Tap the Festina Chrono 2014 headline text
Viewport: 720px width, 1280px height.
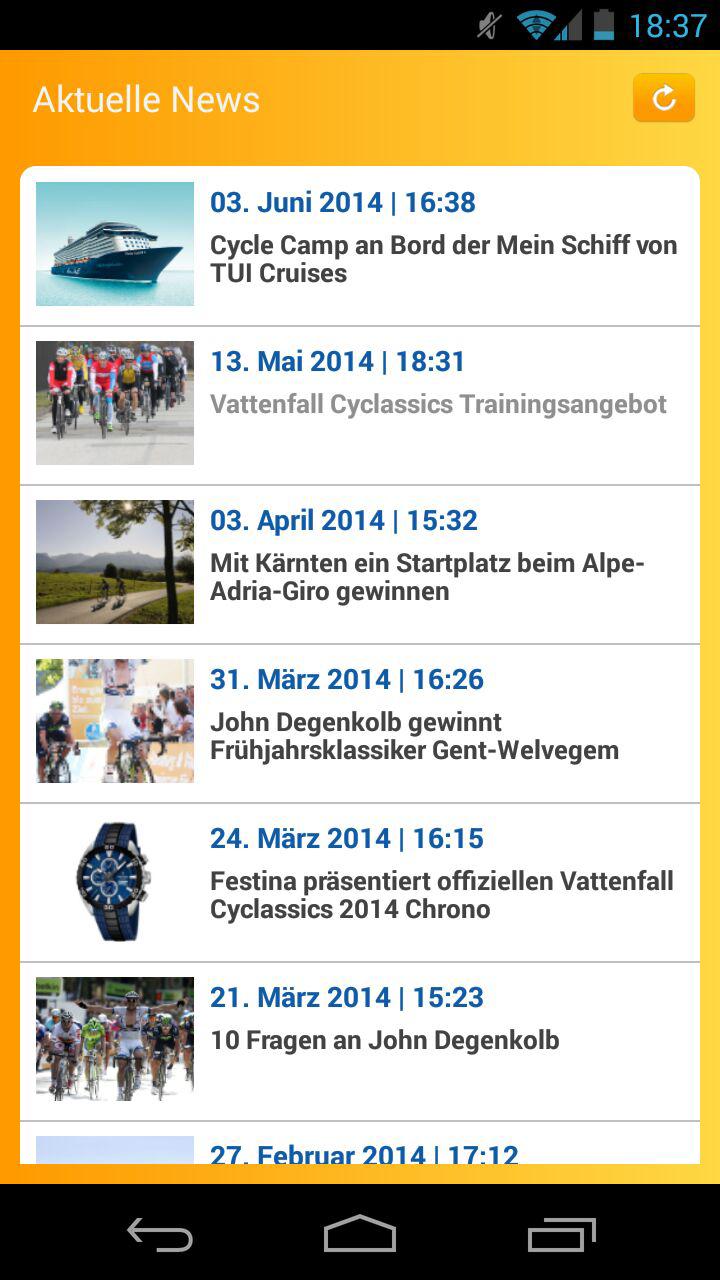point(440,895)
